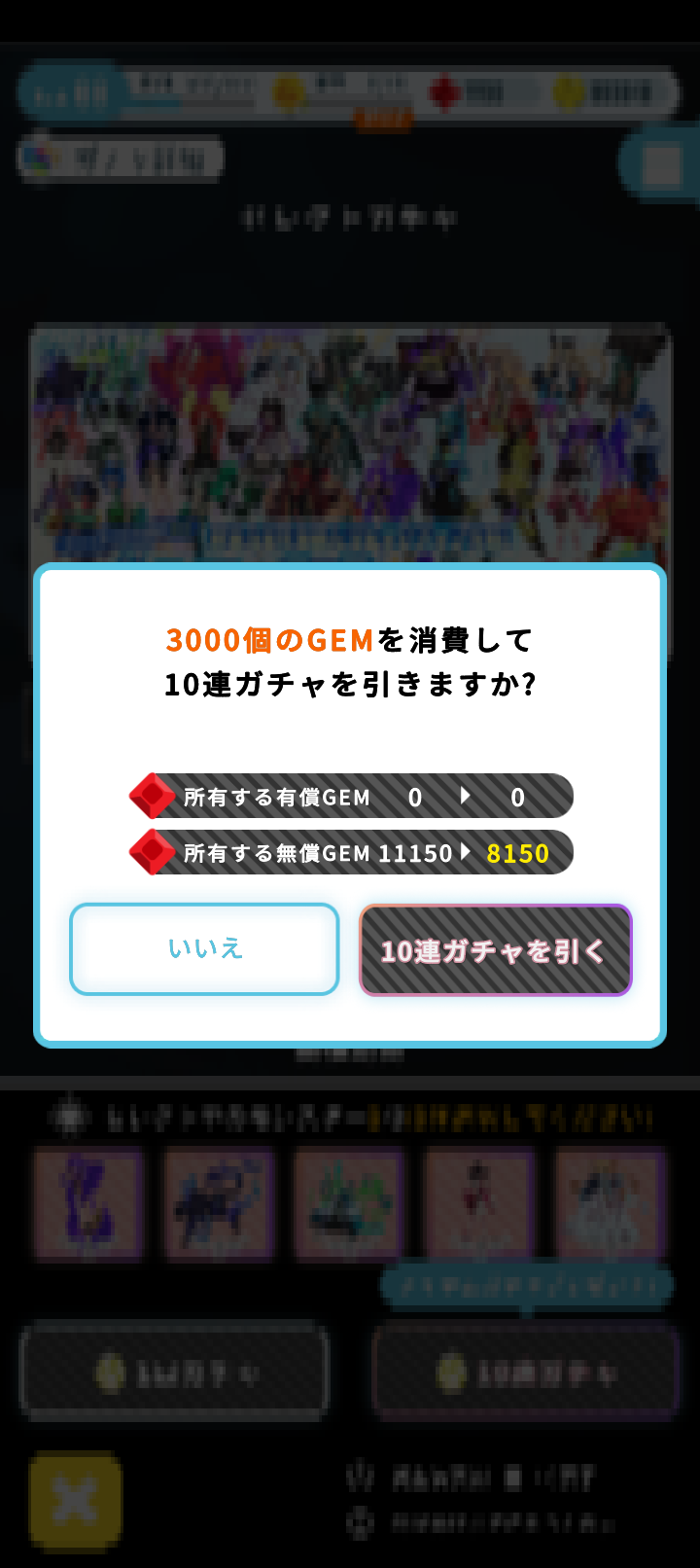Tap the red gem currency icon in top bar
This screenshot has height=1568, width=700.
coord(445,92)
